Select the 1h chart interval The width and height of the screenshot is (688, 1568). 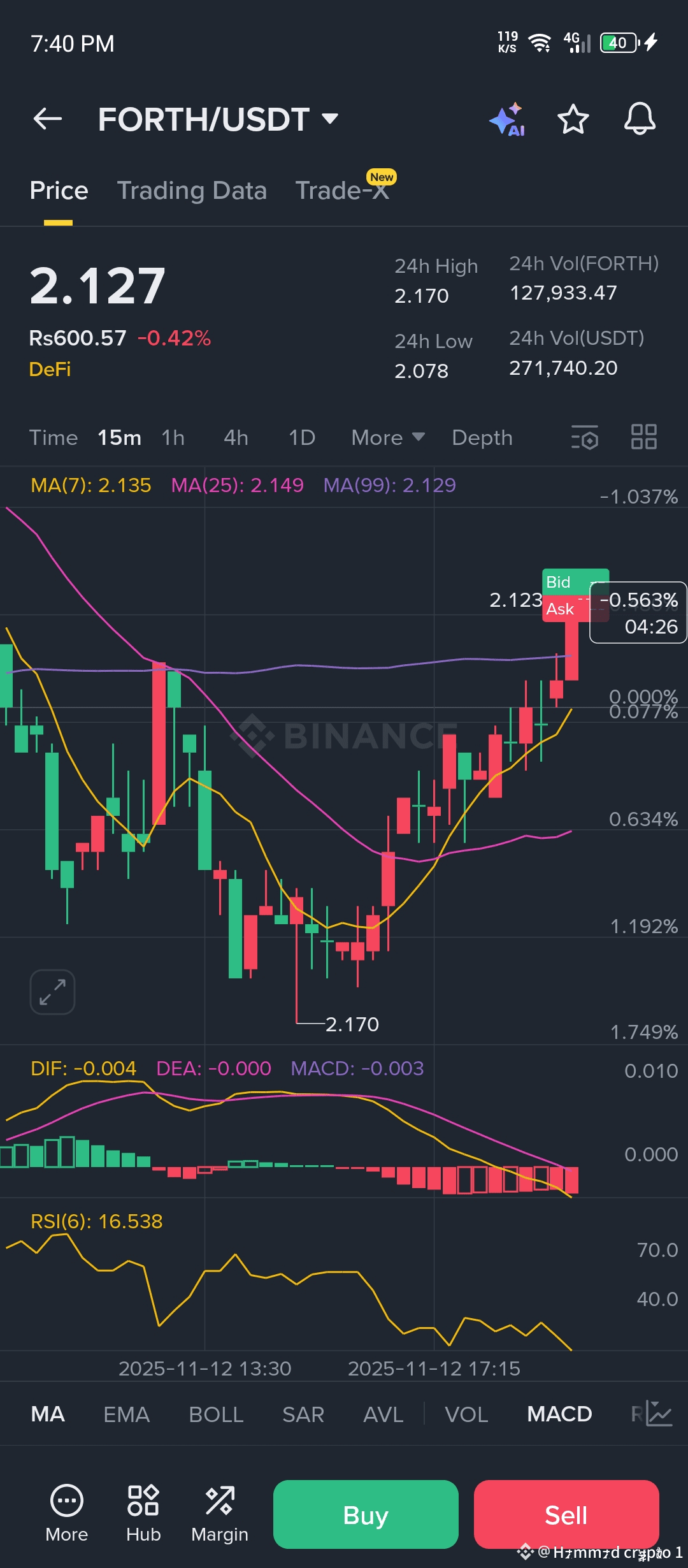[173, 438]
